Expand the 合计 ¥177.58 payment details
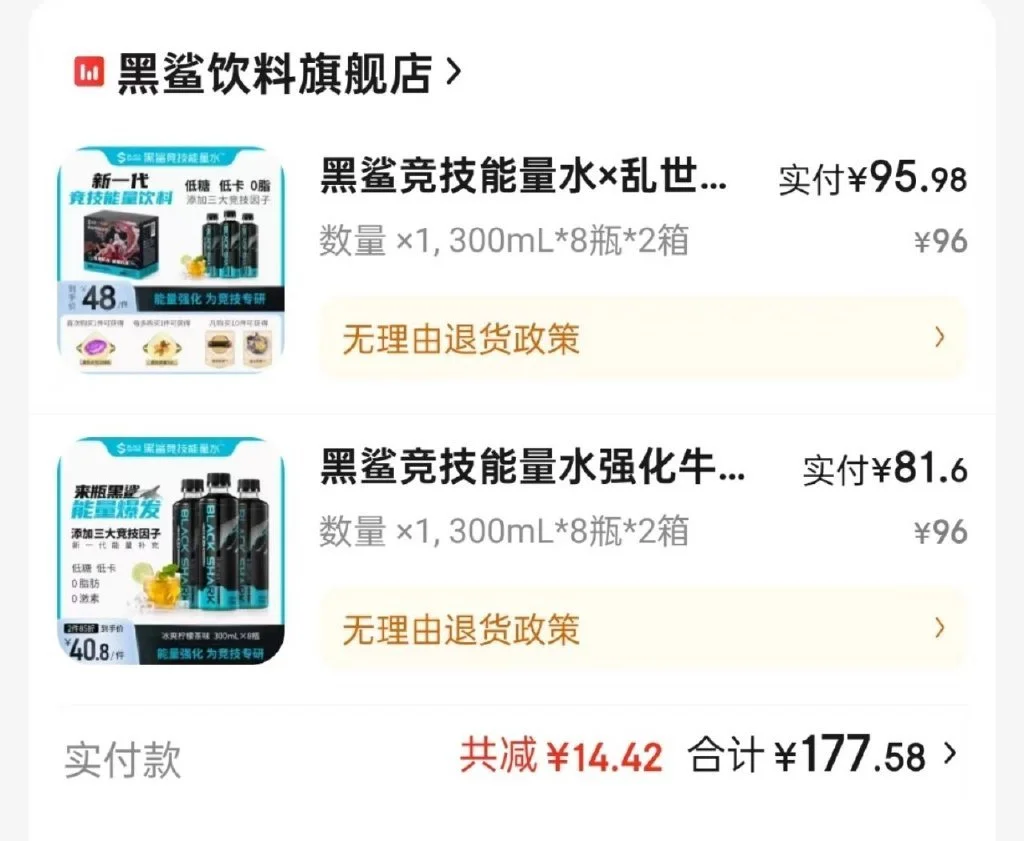The height and width of the screenshot is (841, 1024). pos(948,755)
